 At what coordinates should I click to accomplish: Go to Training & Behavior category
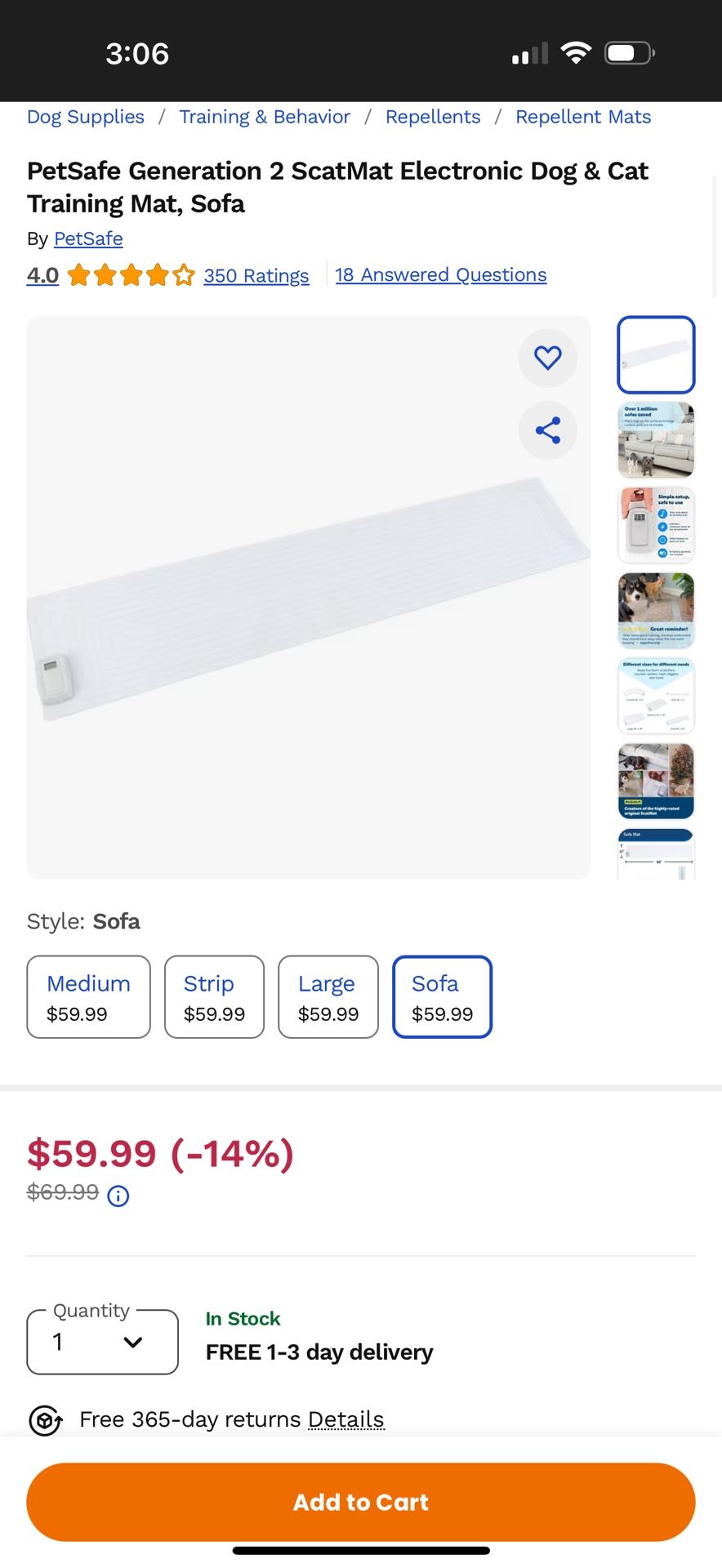point(265,117)
